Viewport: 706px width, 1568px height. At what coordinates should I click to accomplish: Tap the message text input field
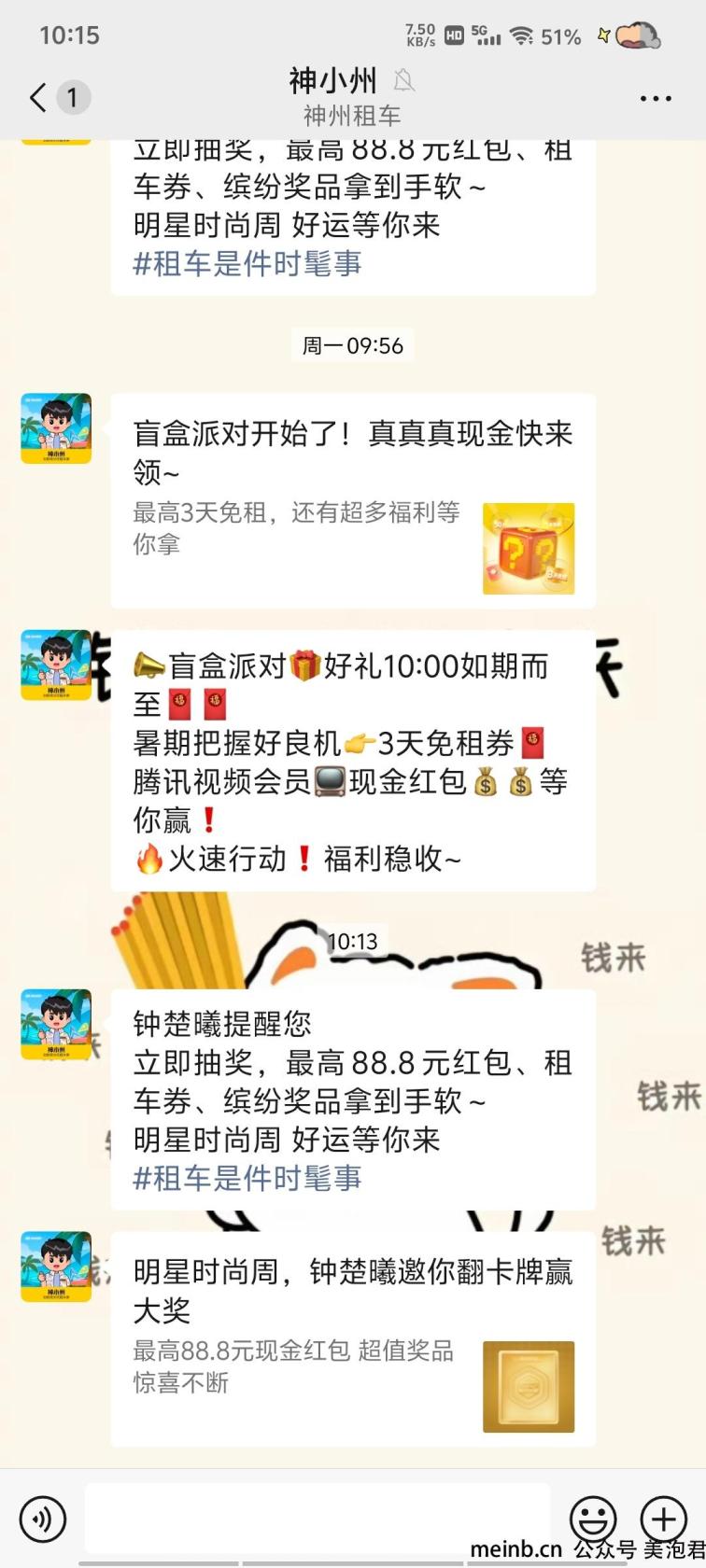coord(318,1518)
